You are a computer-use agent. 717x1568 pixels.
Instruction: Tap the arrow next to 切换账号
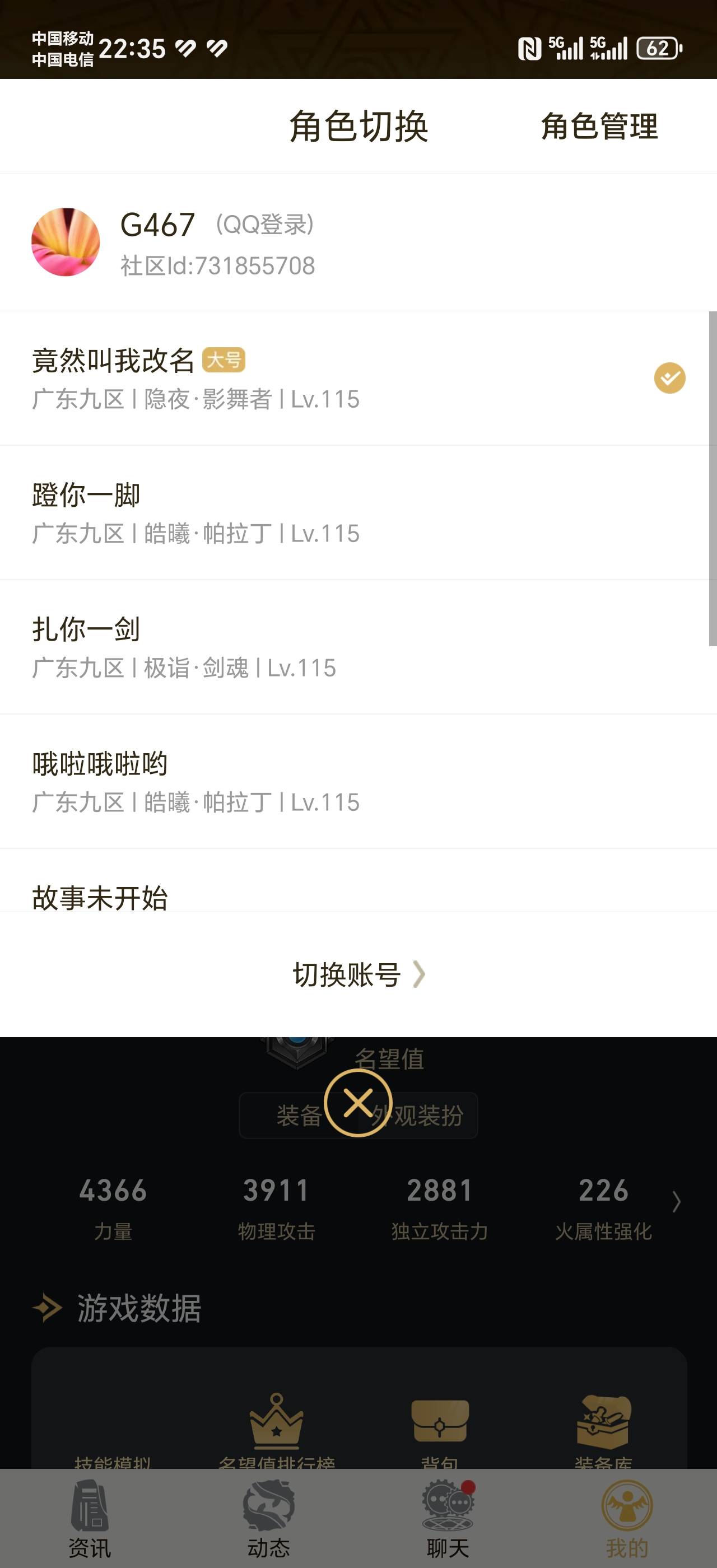click(x=419, y=975)
